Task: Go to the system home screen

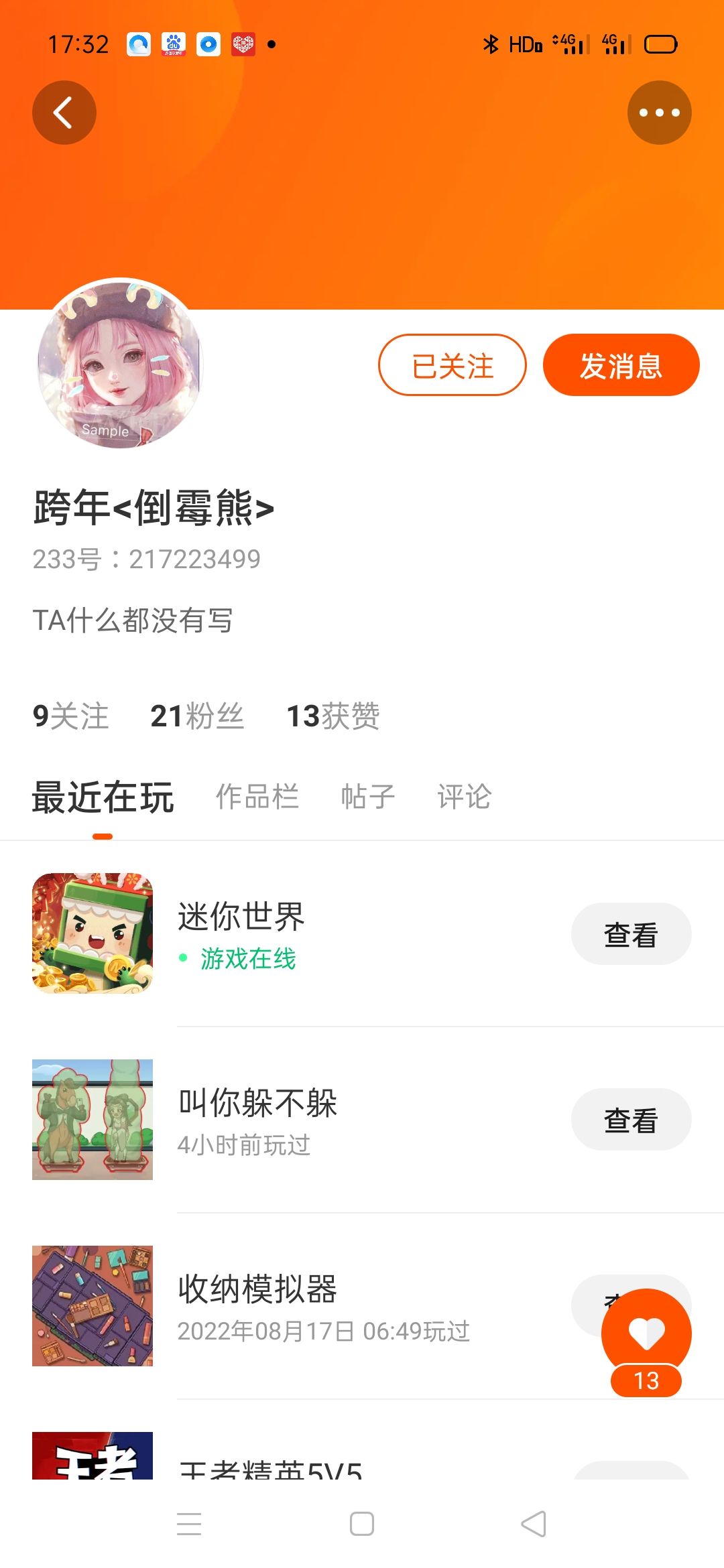Action: coord(362,1524)
